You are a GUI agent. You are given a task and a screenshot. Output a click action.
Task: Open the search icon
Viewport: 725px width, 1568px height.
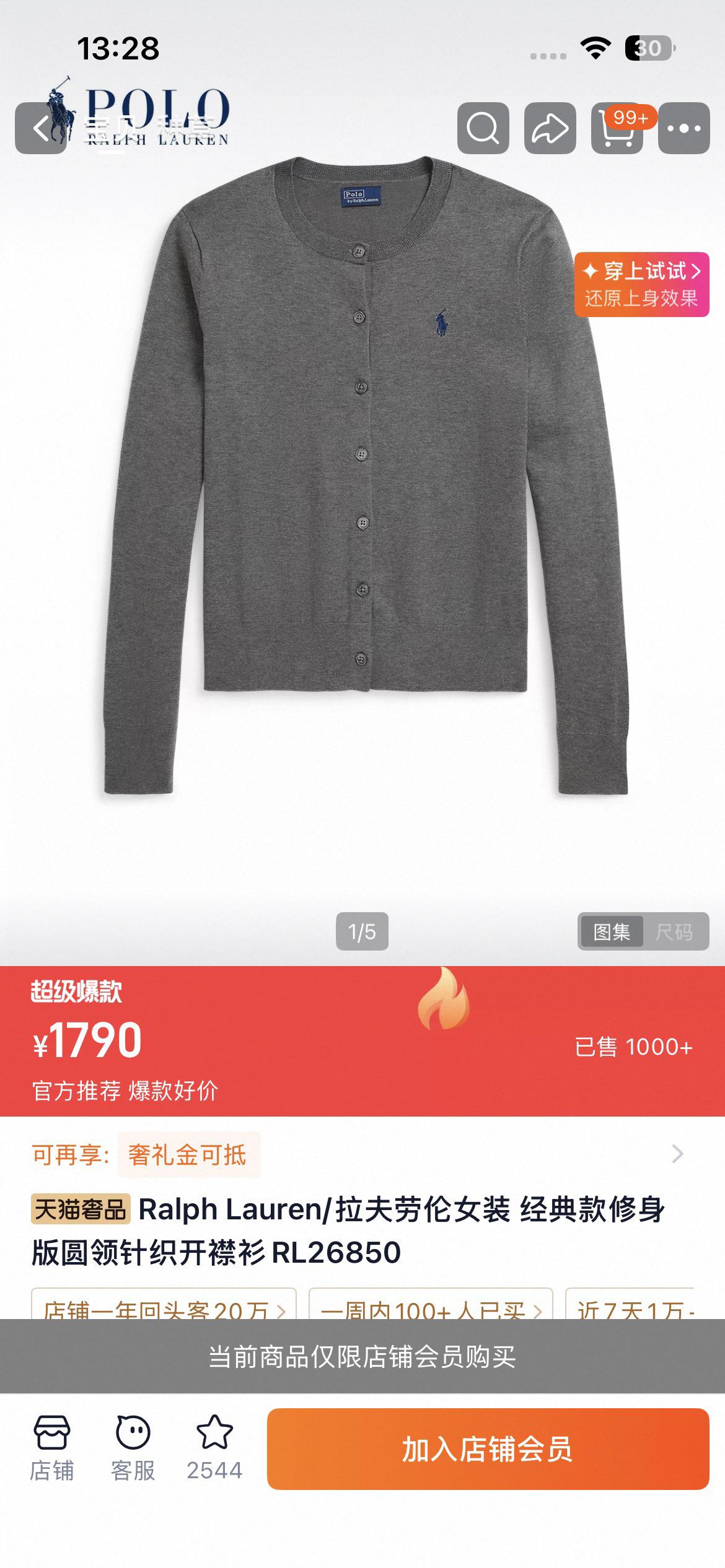point(483,128)
